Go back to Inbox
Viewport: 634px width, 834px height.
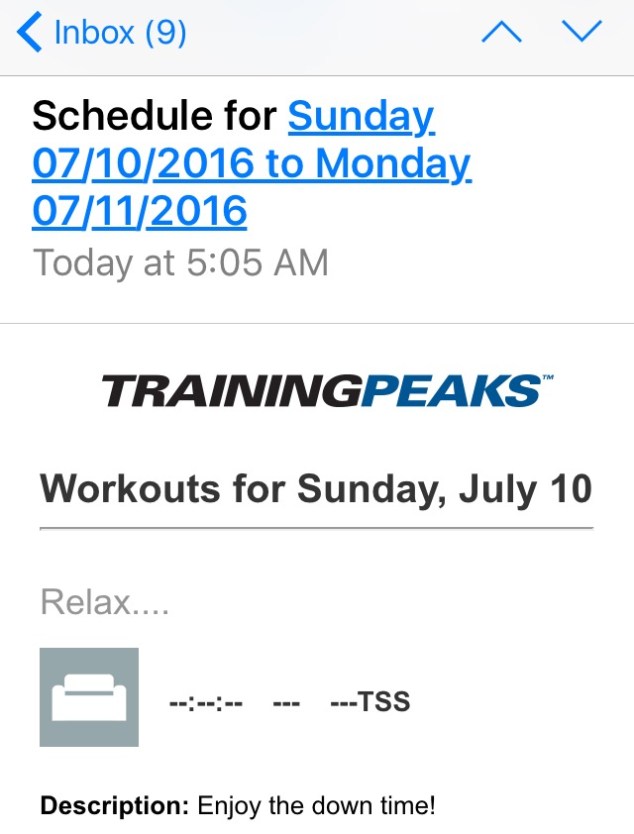[x=100, y=33]
